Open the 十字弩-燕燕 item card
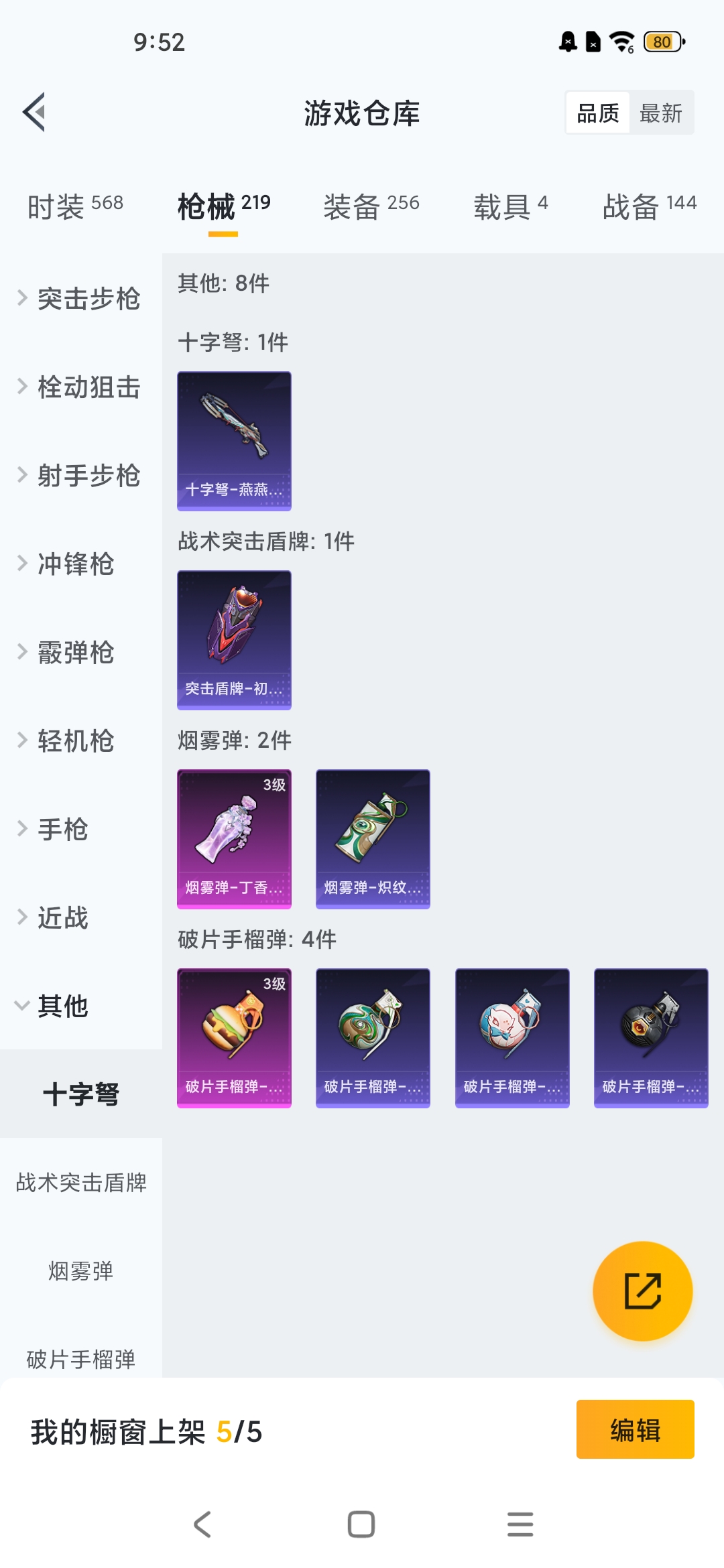The width and height of the screenshot is (724, 1568). pyautogui.click(x=234, y=441)
